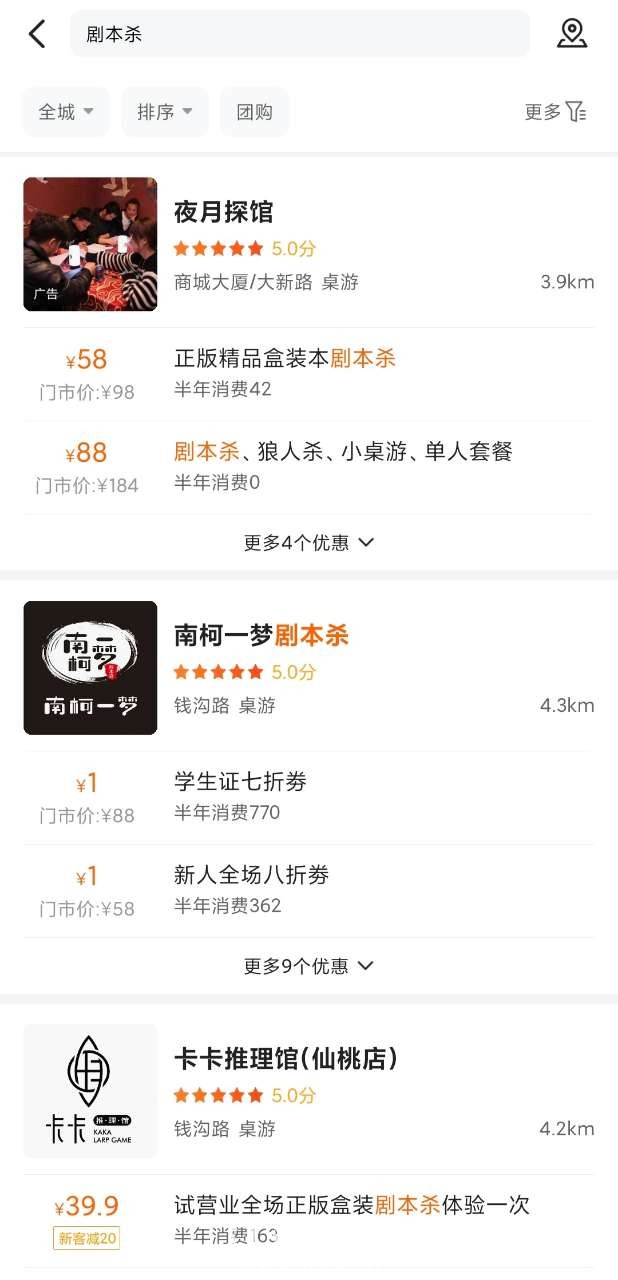The height and width of the screenshot is (1280, 618).
Task: Go back using the back arrow
Action: click(37, 34)
